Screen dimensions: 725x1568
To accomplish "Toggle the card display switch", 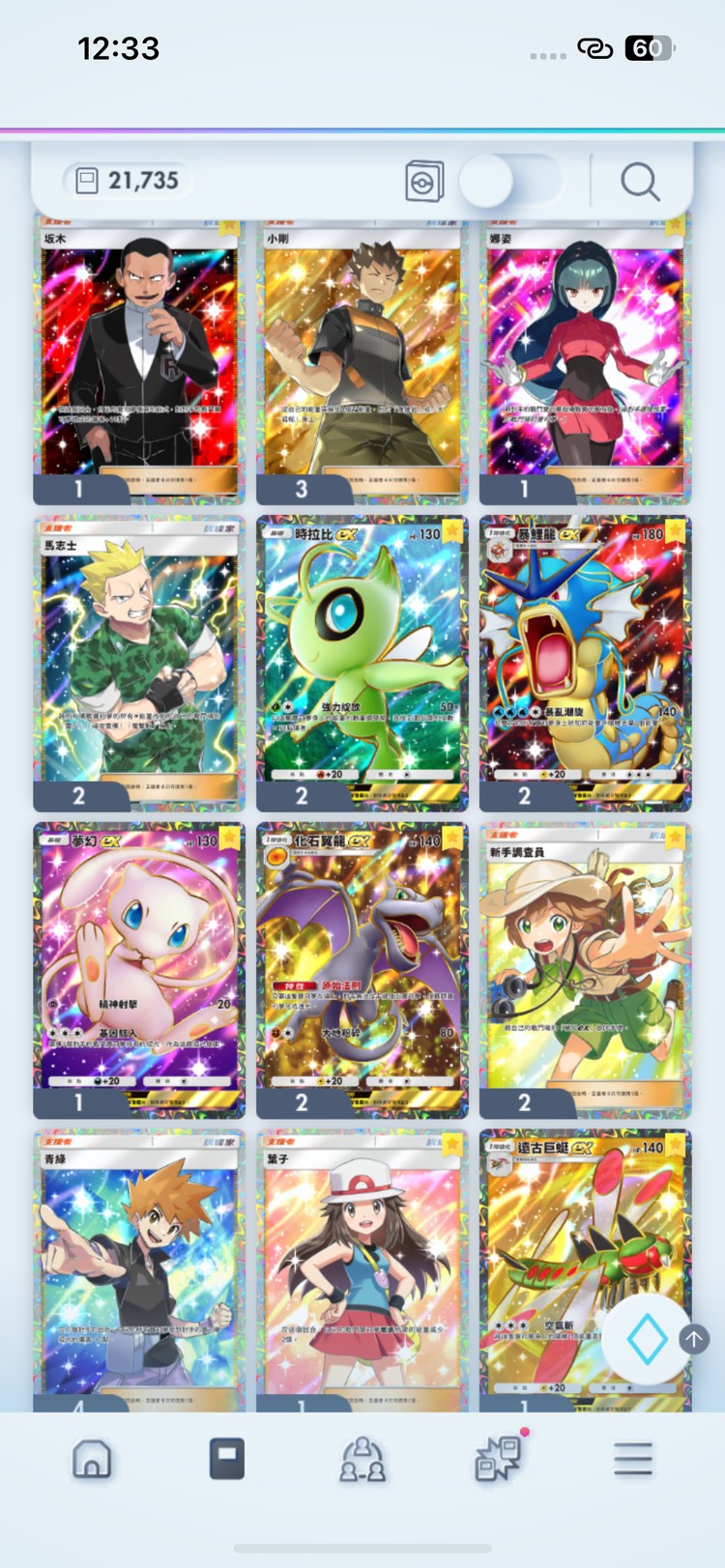I will (510, 181).
